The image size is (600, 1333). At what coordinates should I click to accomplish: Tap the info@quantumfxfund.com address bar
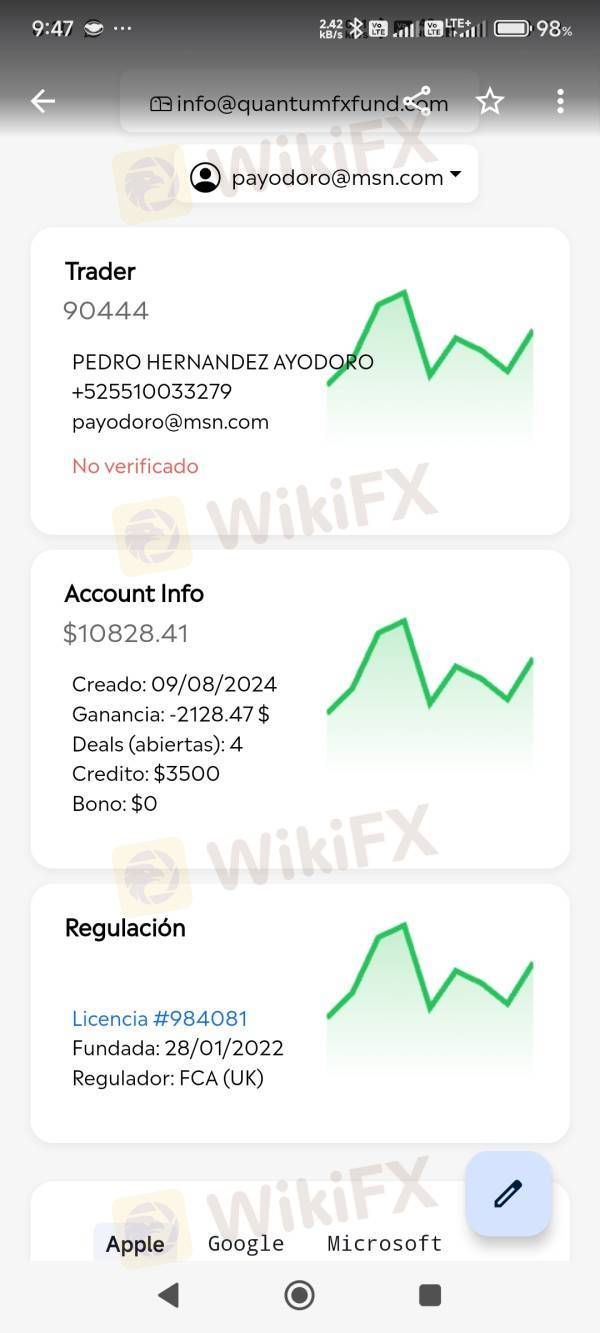(x=299, y=103)
